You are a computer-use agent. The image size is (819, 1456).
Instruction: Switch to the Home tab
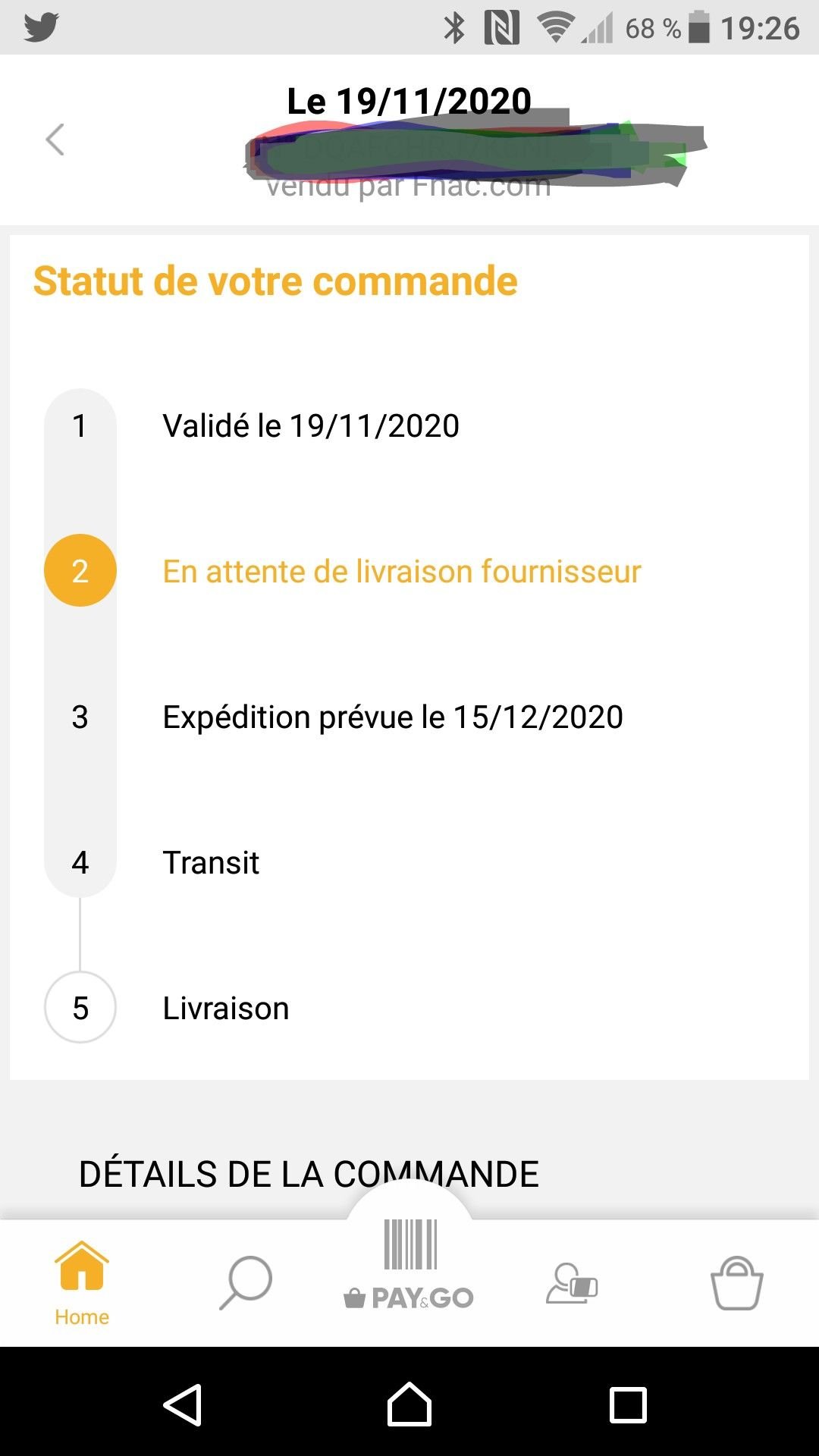[82, 1283]
